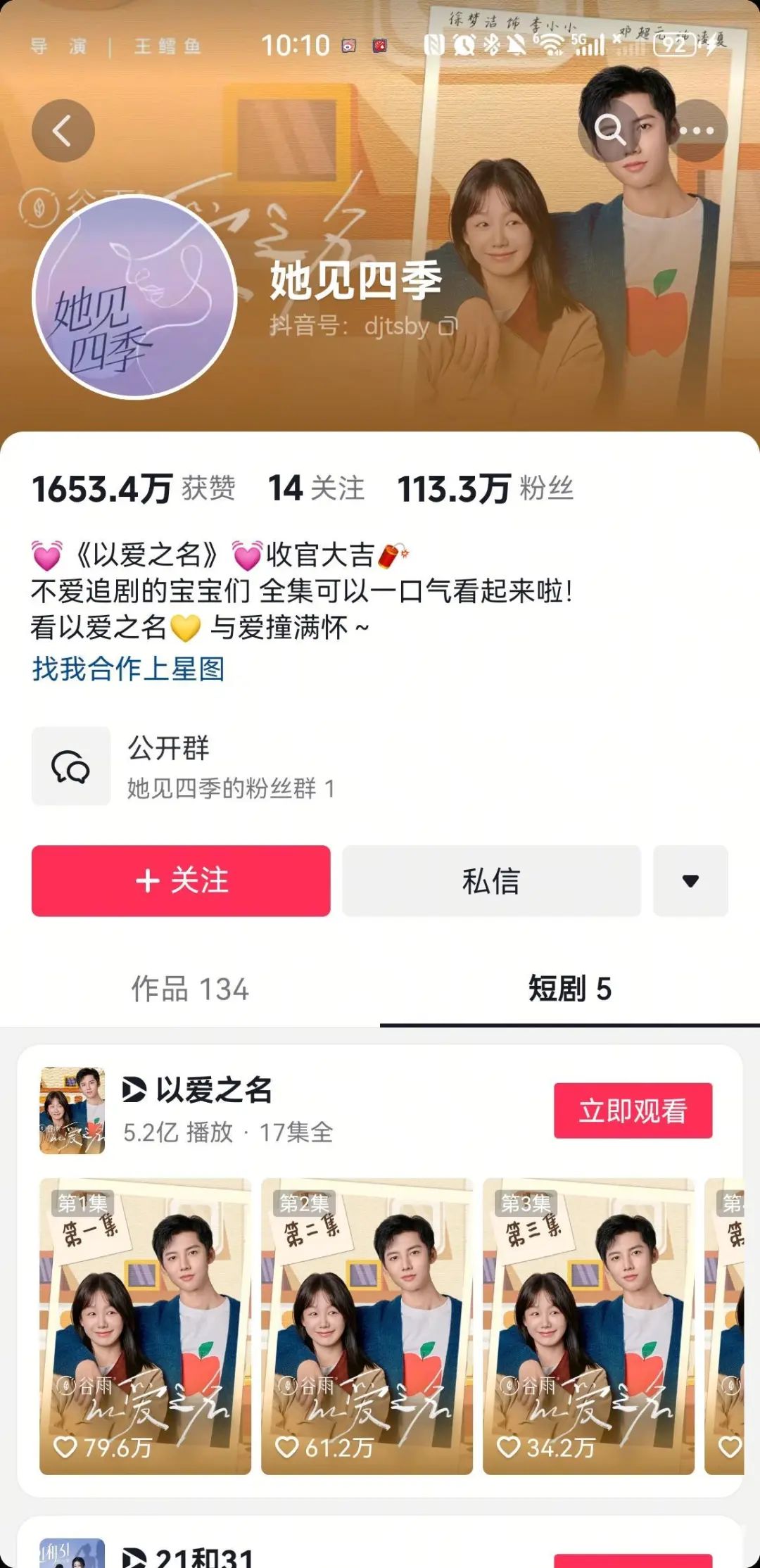Open search on this profile

pos(609,130)
